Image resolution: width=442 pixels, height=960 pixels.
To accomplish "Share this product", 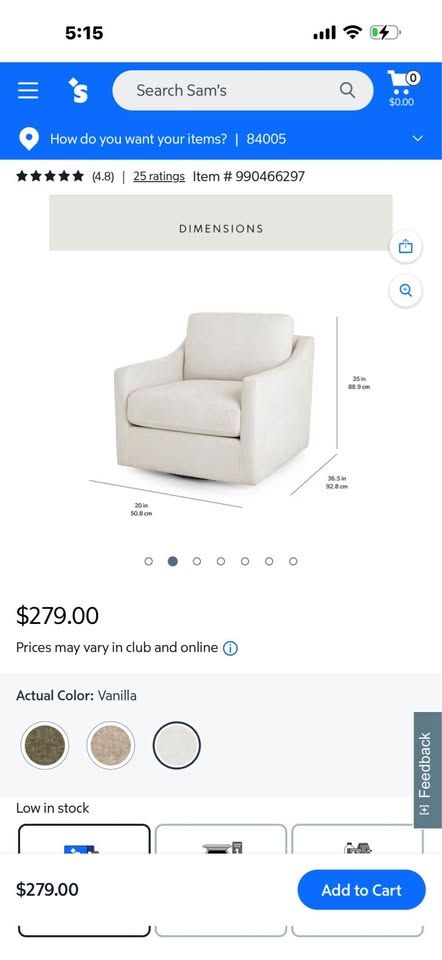I will [x=405, y=247].
